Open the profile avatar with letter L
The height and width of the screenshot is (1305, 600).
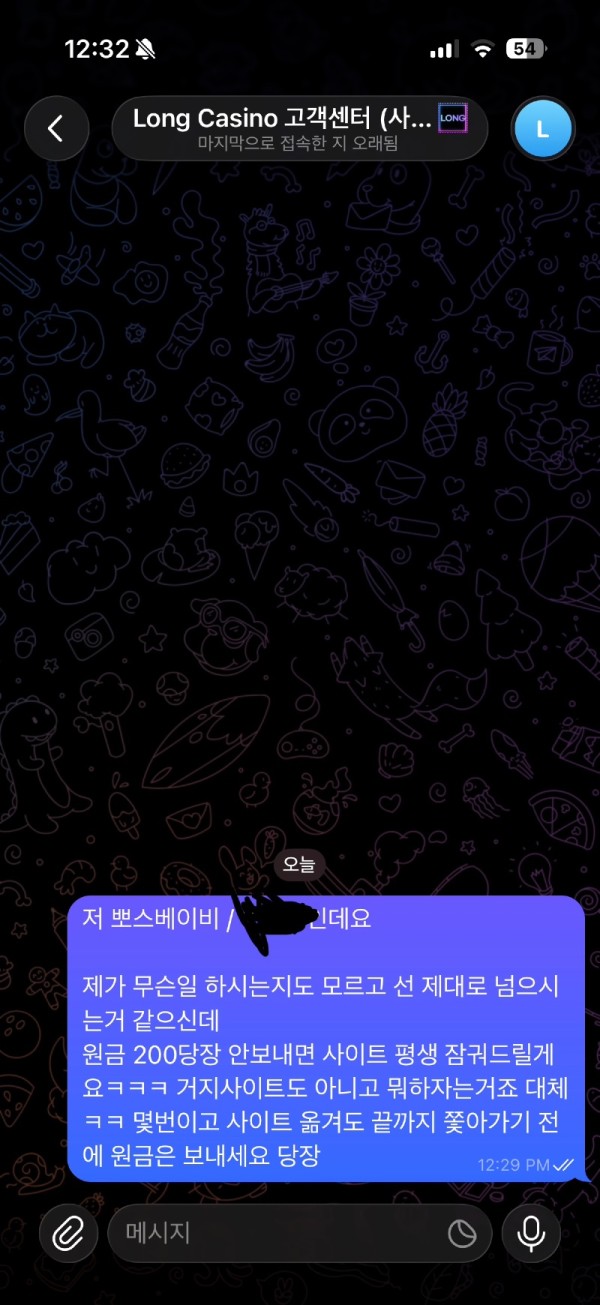point(542,129)
